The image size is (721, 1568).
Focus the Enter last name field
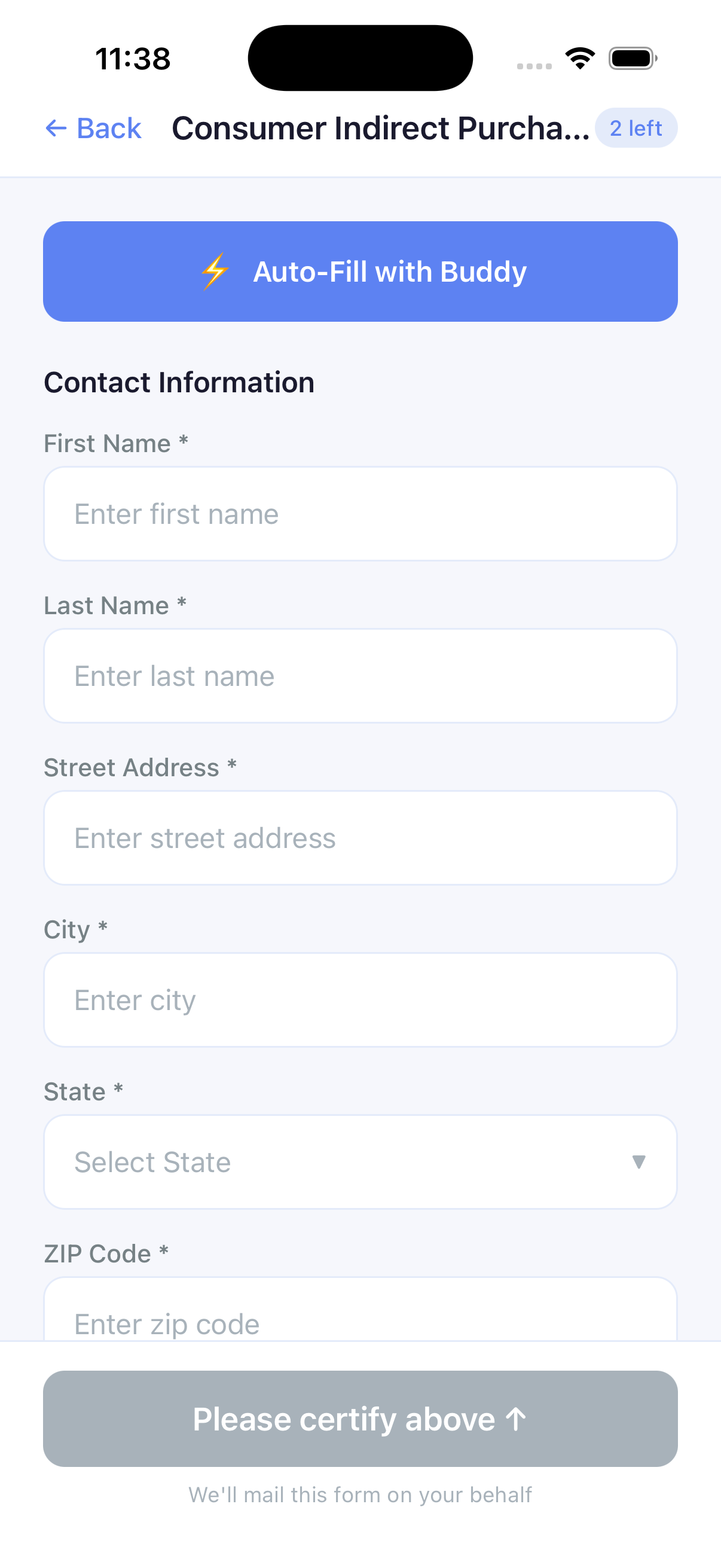[360, 675]
